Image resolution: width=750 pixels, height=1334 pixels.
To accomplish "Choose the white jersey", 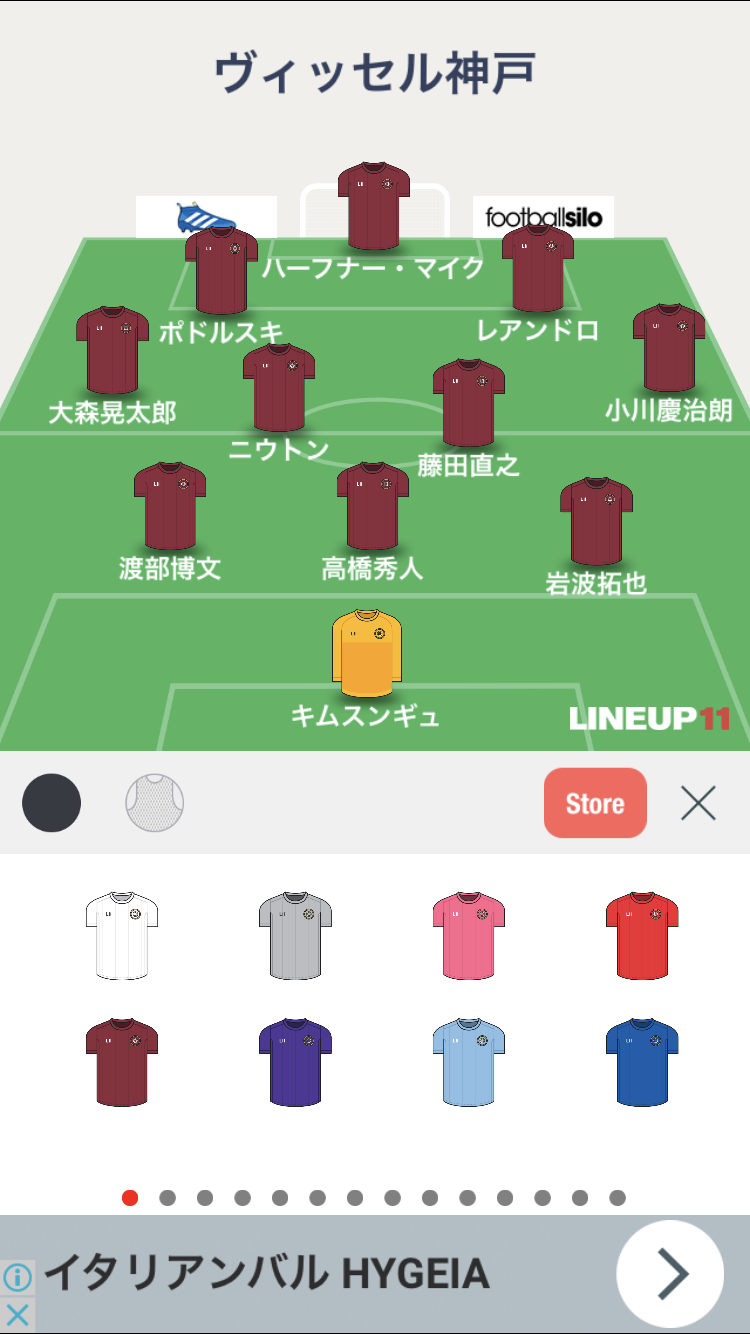I will click(x=121, y=935).
